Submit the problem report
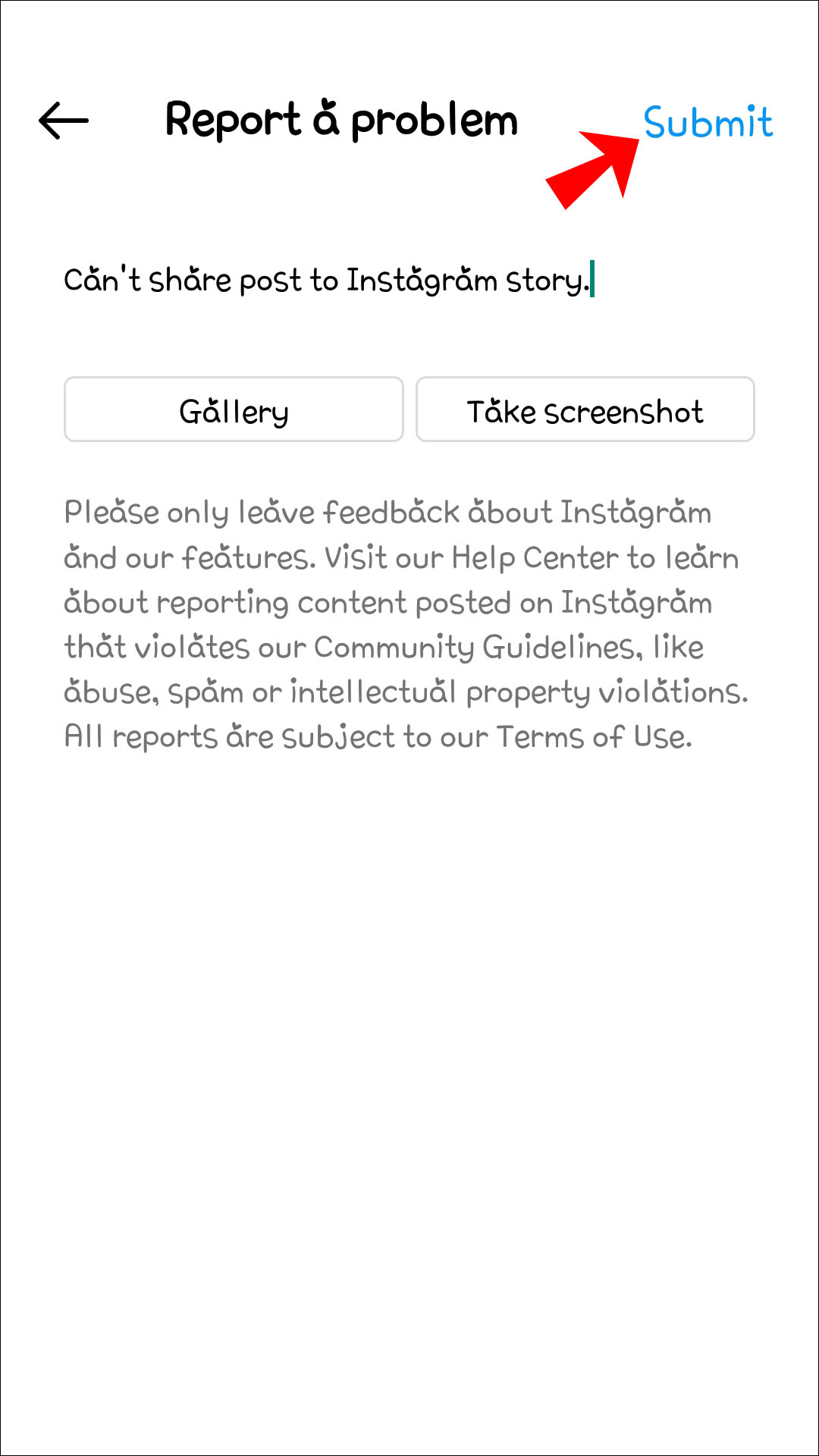This screenshot has width=819, height=1456. tap(708, 122)
